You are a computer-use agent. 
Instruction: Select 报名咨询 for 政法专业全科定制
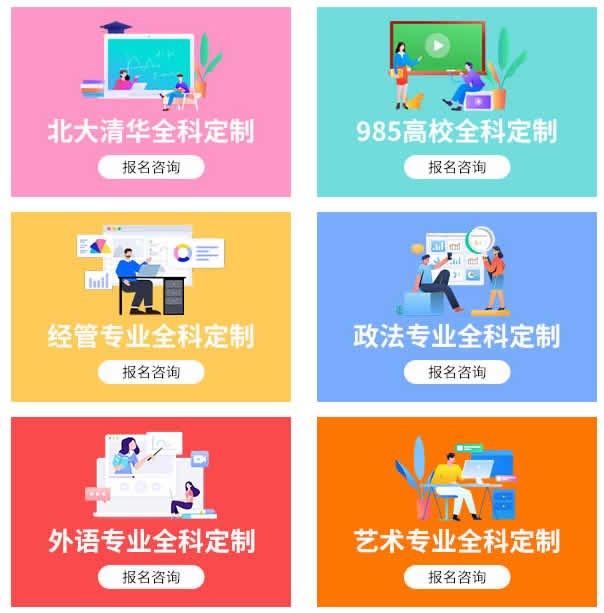pos(457,372)
